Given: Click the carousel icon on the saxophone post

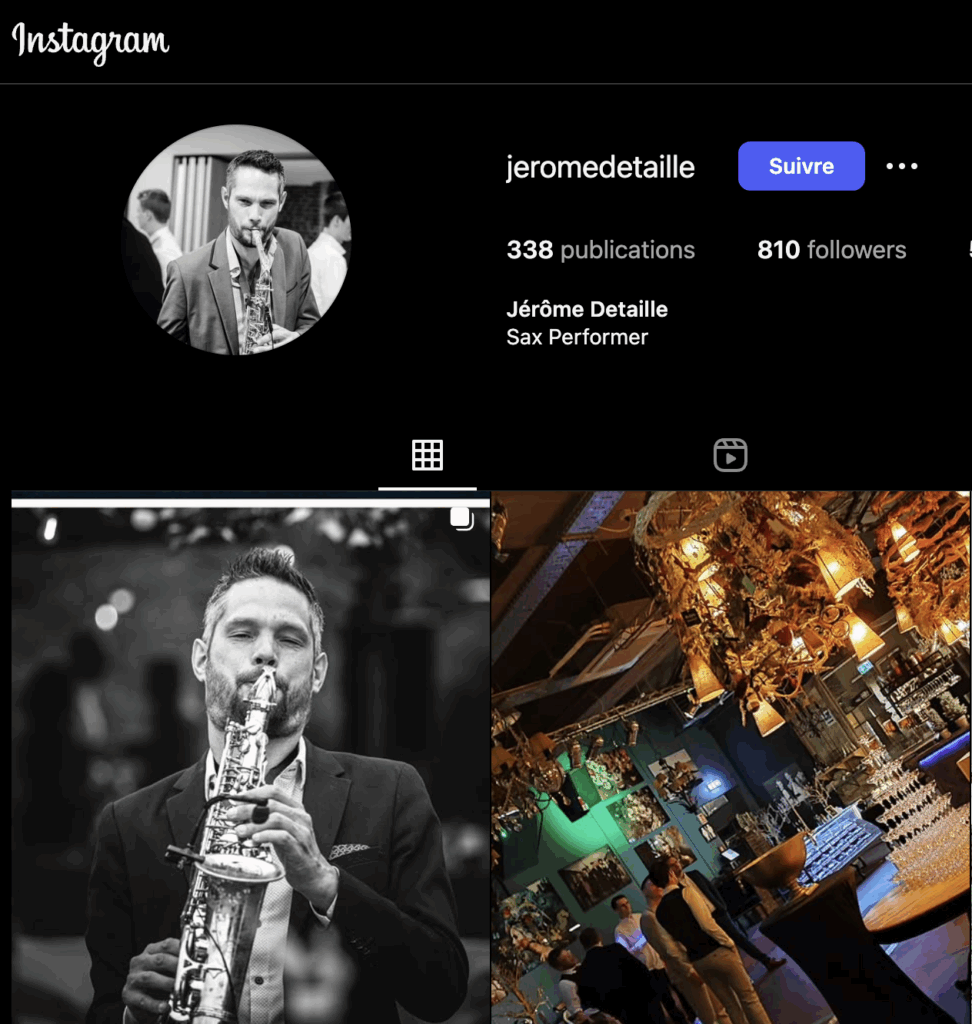Looking at the screenshot, I should tap(461, 519).
